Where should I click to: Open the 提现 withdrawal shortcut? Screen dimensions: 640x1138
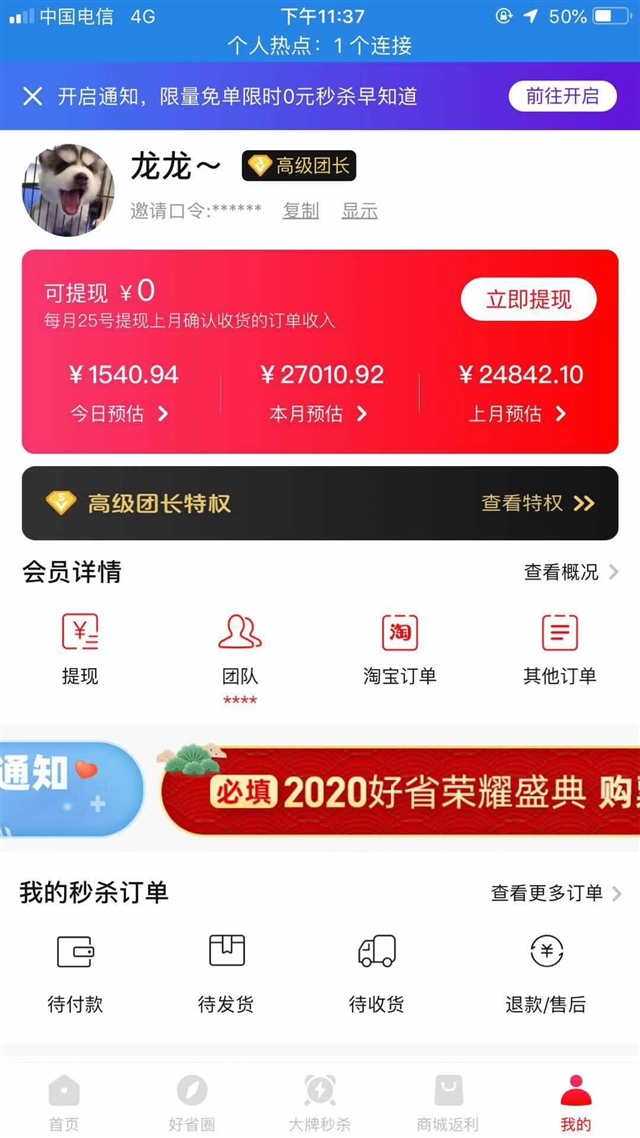click(x=80, y=650)
